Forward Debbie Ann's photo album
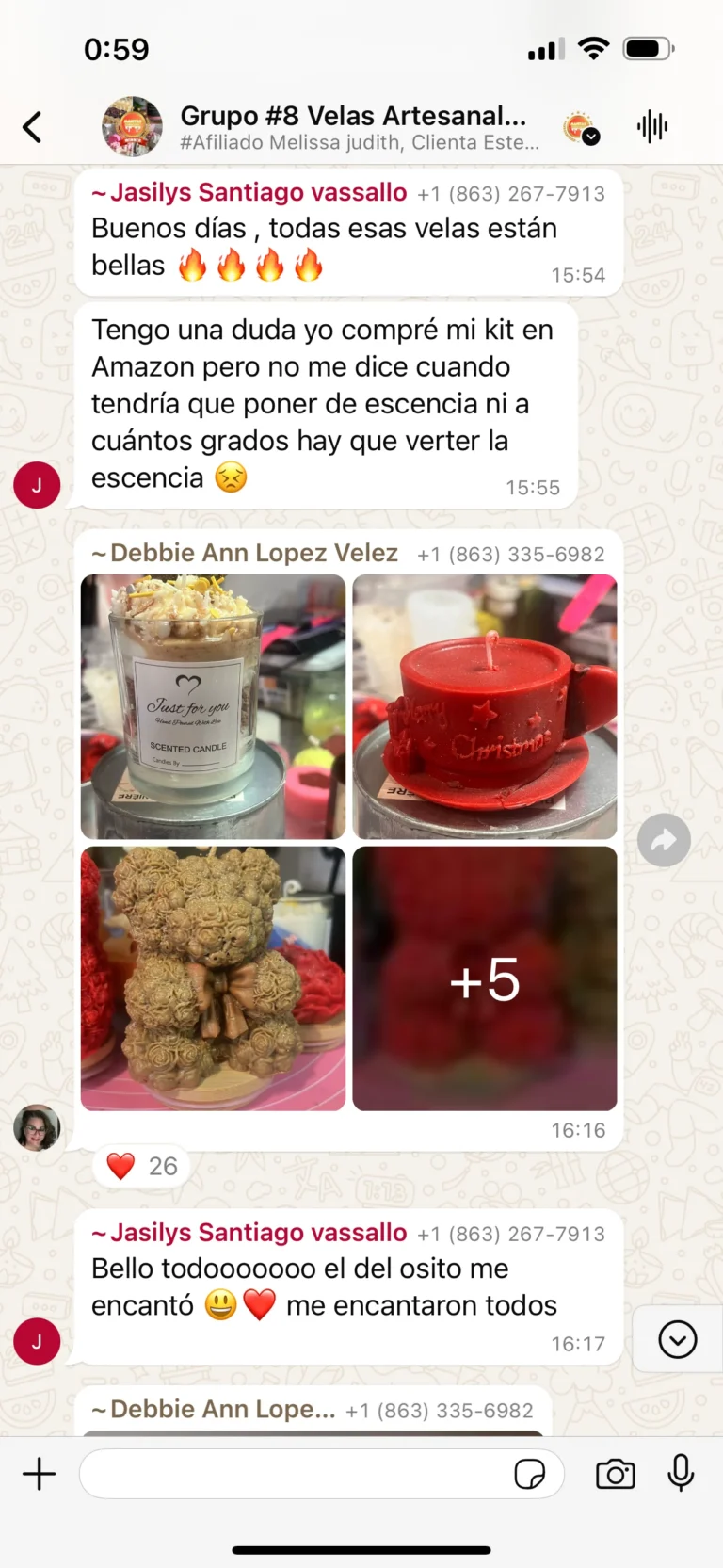Image resolution: width=723 pixels, height=1568 pixels. click(x=664, y=839)
